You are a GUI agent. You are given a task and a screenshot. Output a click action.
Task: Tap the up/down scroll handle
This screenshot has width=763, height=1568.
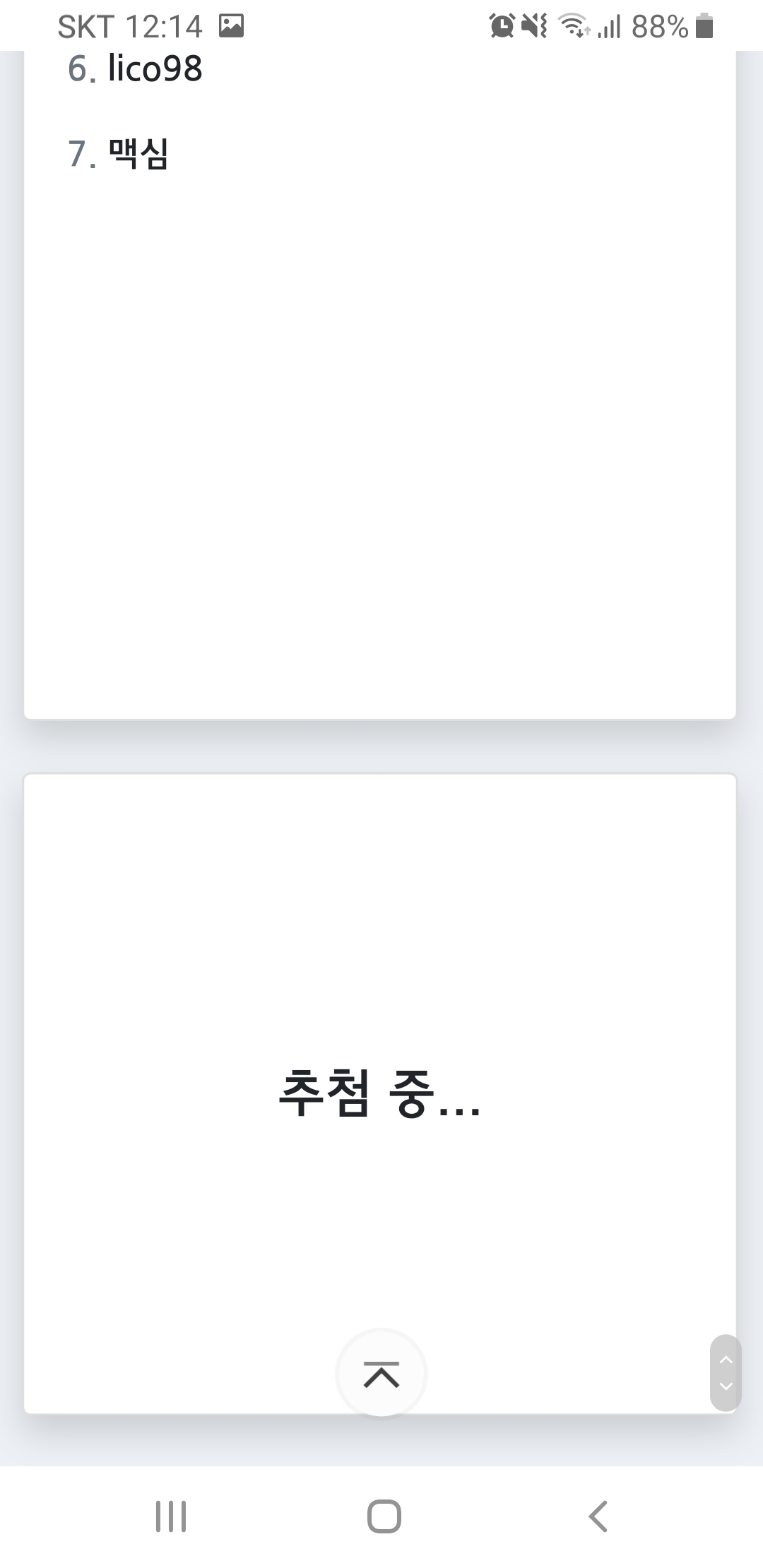coord(726,1372)
